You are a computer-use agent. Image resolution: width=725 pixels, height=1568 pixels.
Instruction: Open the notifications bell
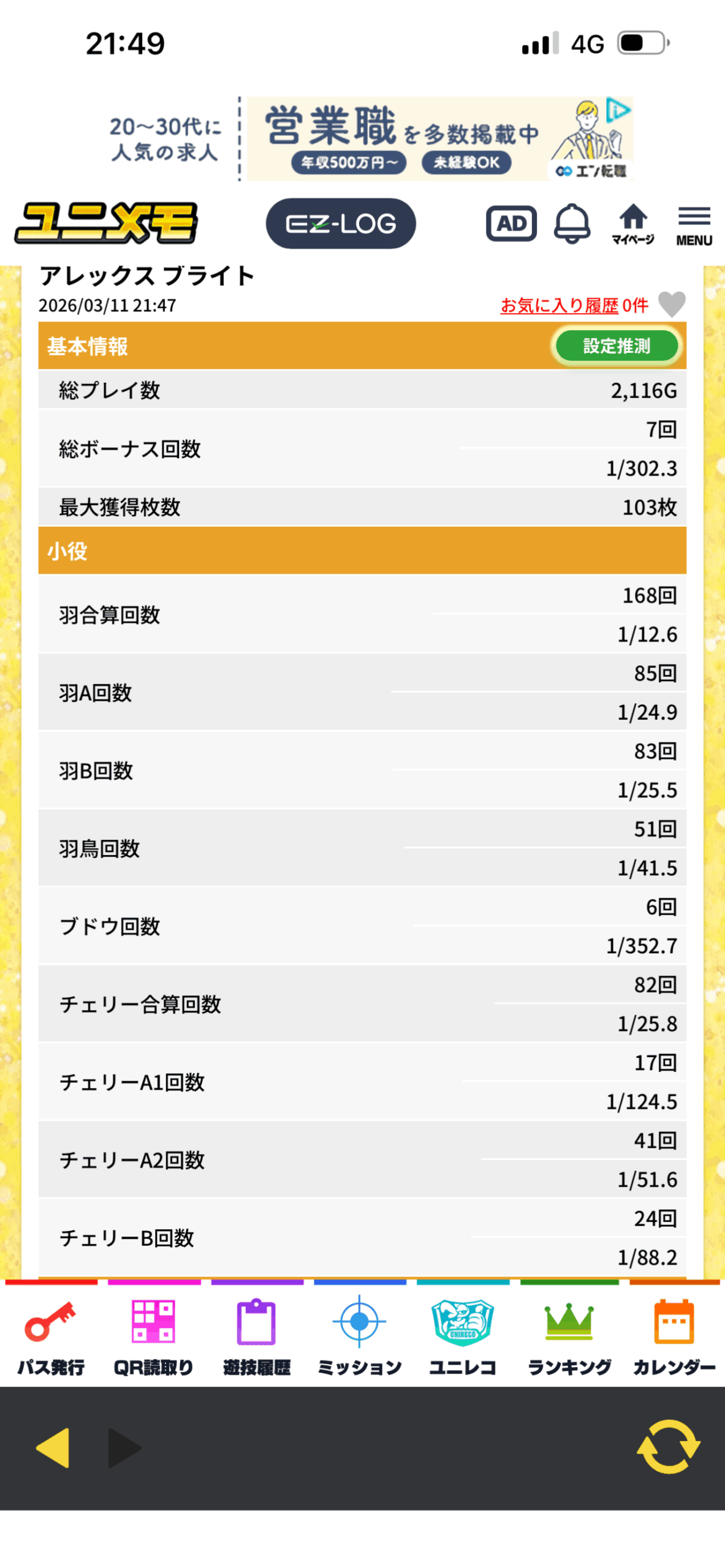[572, 223]
